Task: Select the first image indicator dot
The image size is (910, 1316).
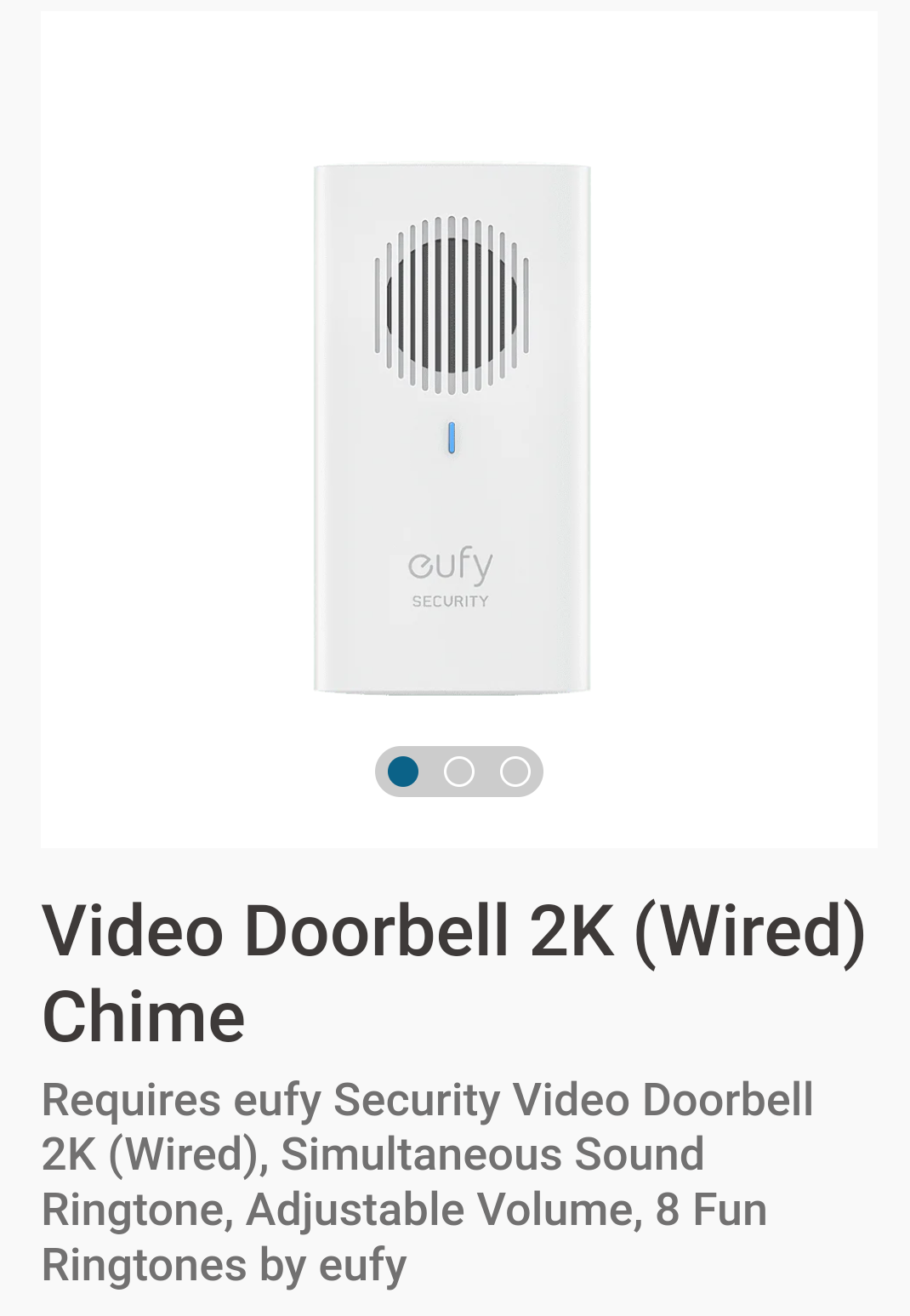Action: pos(403,772)
